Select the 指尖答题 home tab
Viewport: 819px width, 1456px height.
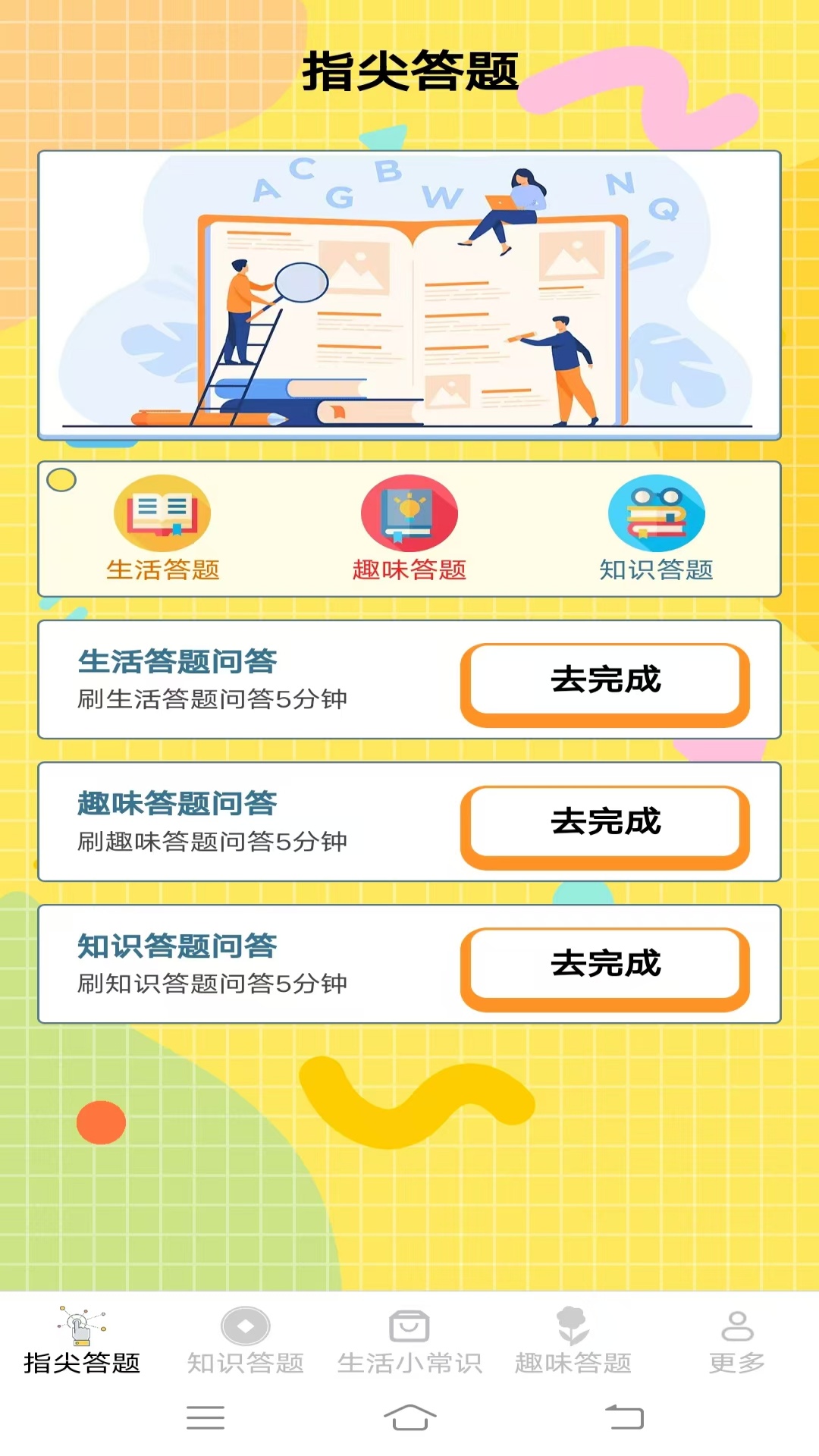tap(82, 1342)
